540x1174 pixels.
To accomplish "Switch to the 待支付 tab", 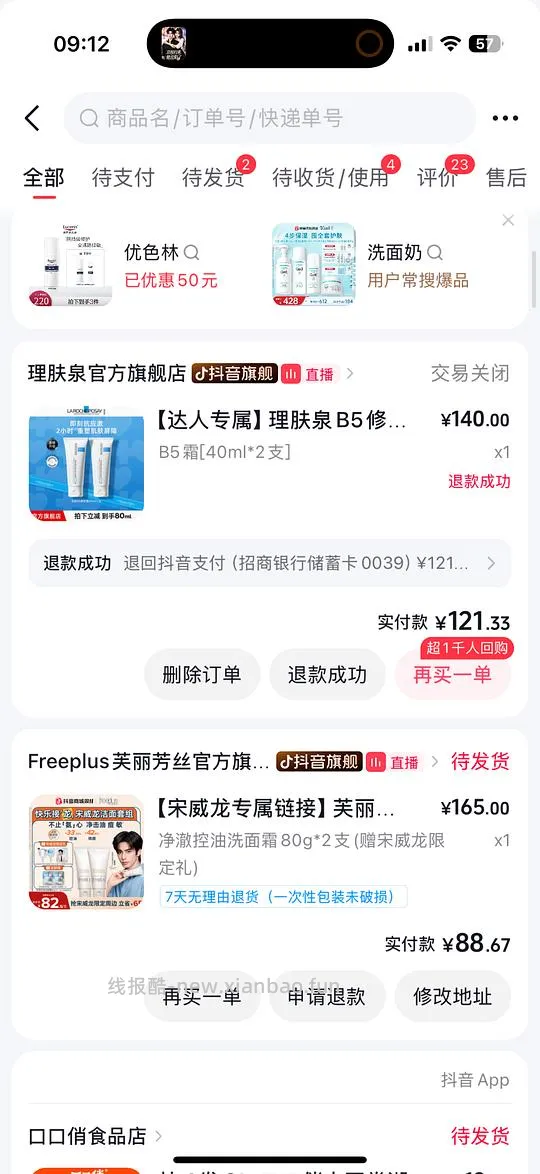I will pyautogui.click(x=123, y=177).
